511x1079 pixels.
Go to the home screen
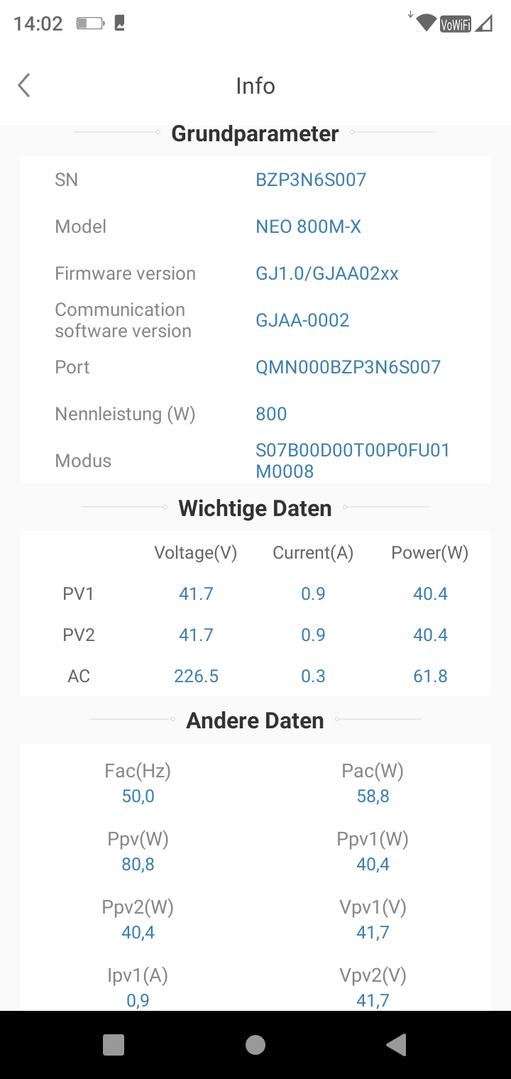(255, 1045)
